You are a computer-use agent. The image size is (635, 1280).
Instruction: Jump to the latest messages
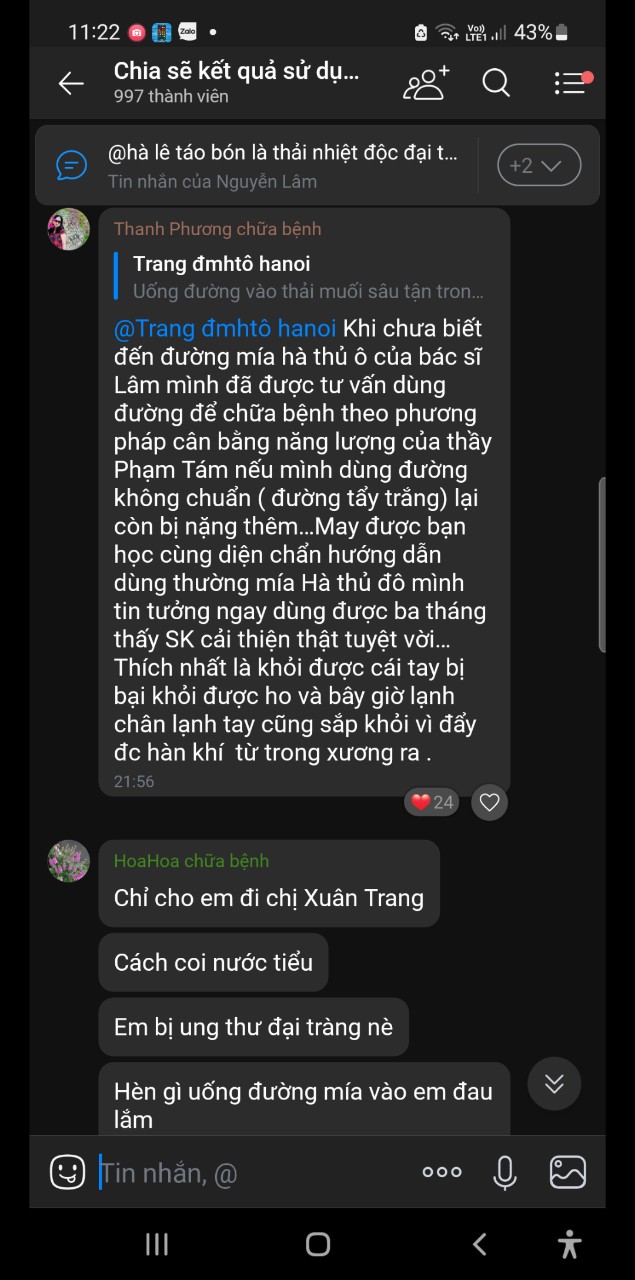[x=554, y=1084]
